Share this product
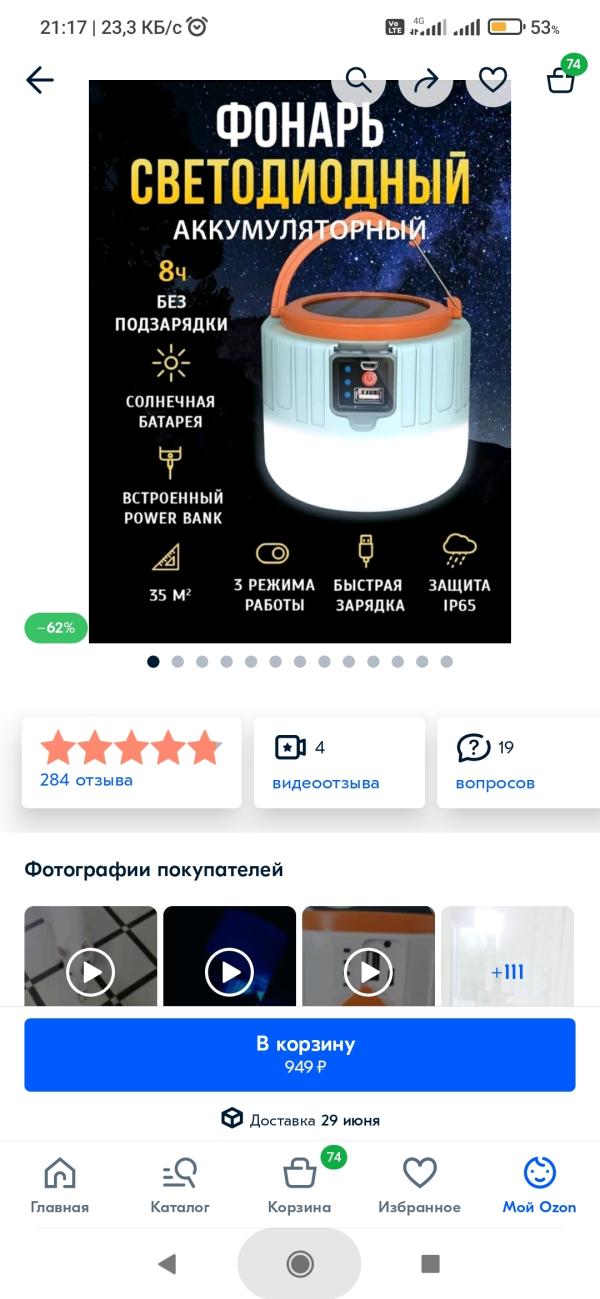Viewport: 600px width, 1299px height. click(426, 80)
